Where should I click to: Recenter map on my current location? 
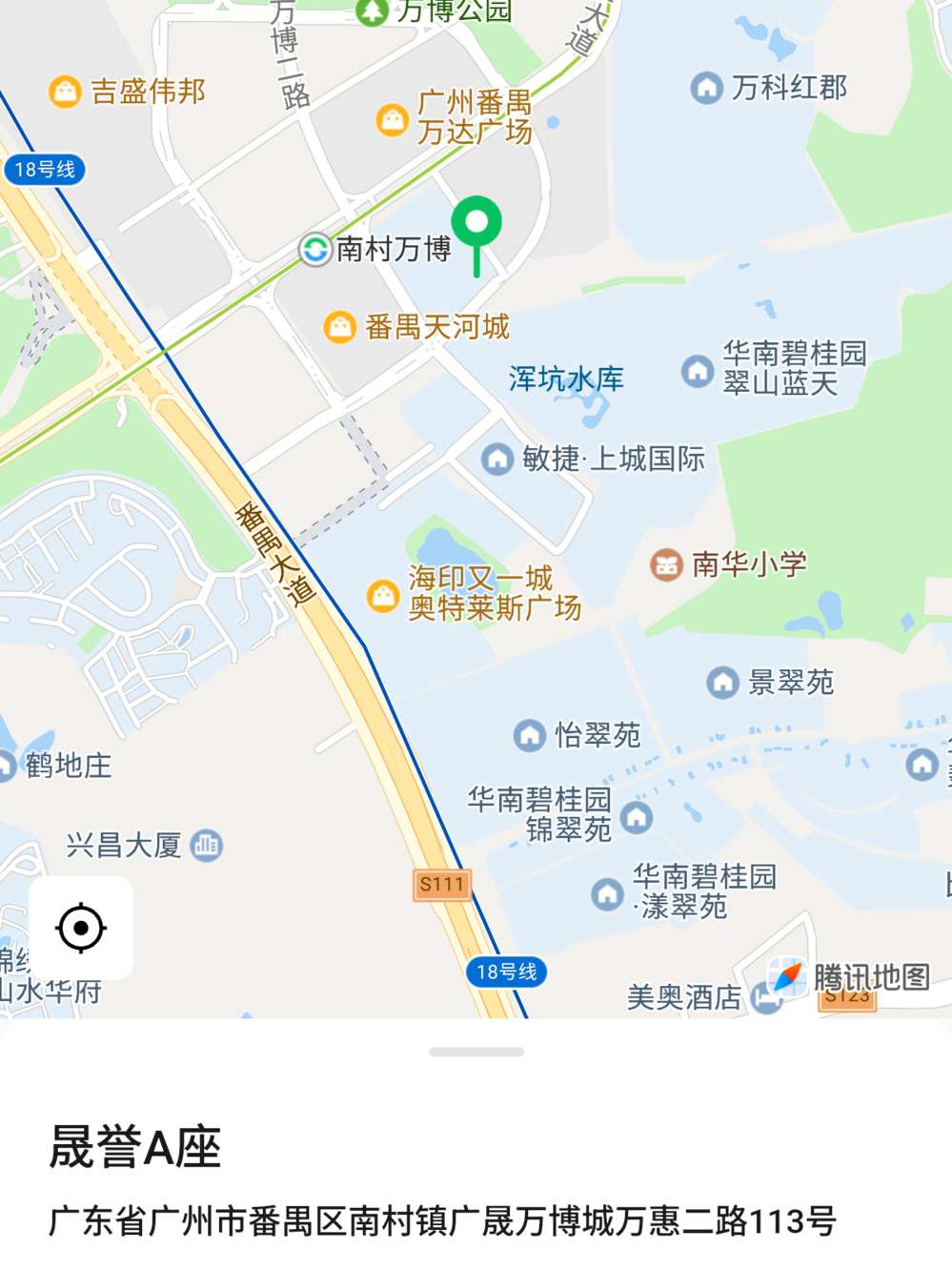pos(81,928)
